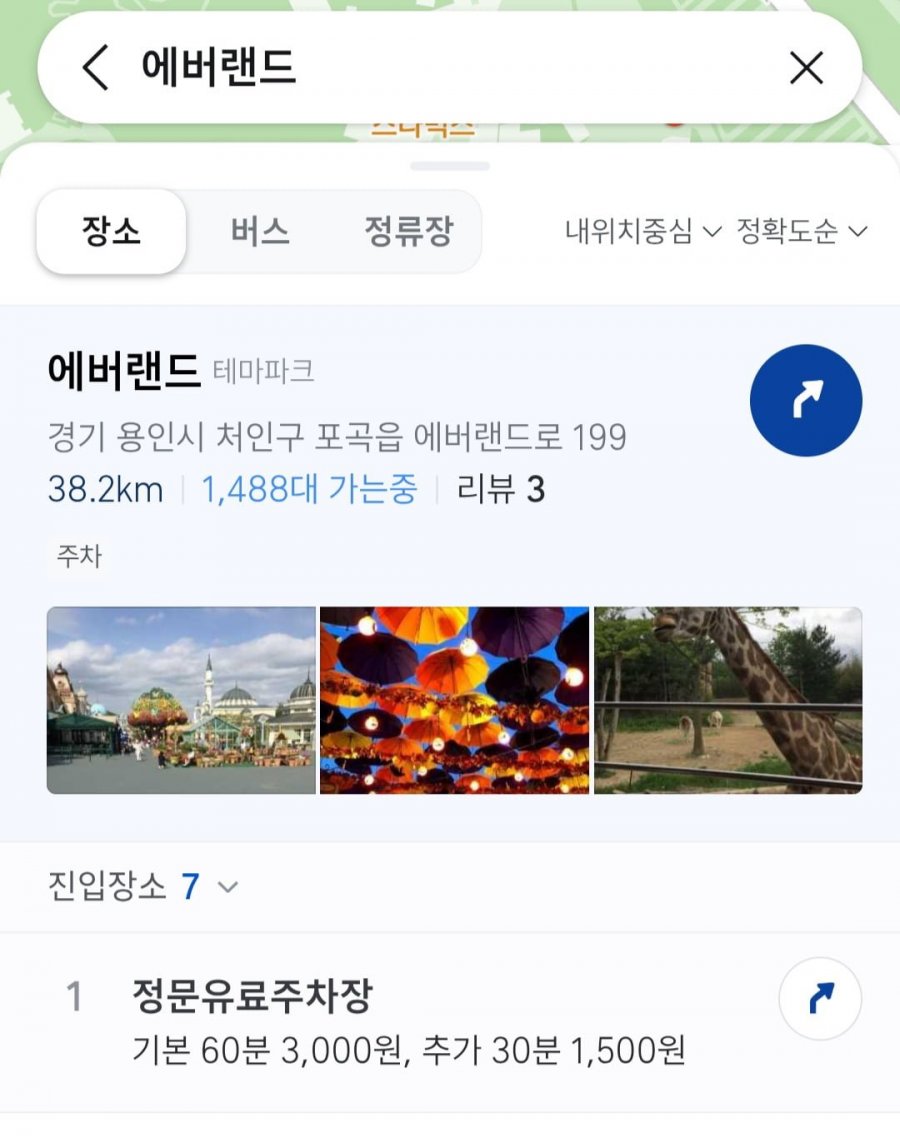
Task: Start directions to 정문유료주차장
Action: tap(819, 998)
